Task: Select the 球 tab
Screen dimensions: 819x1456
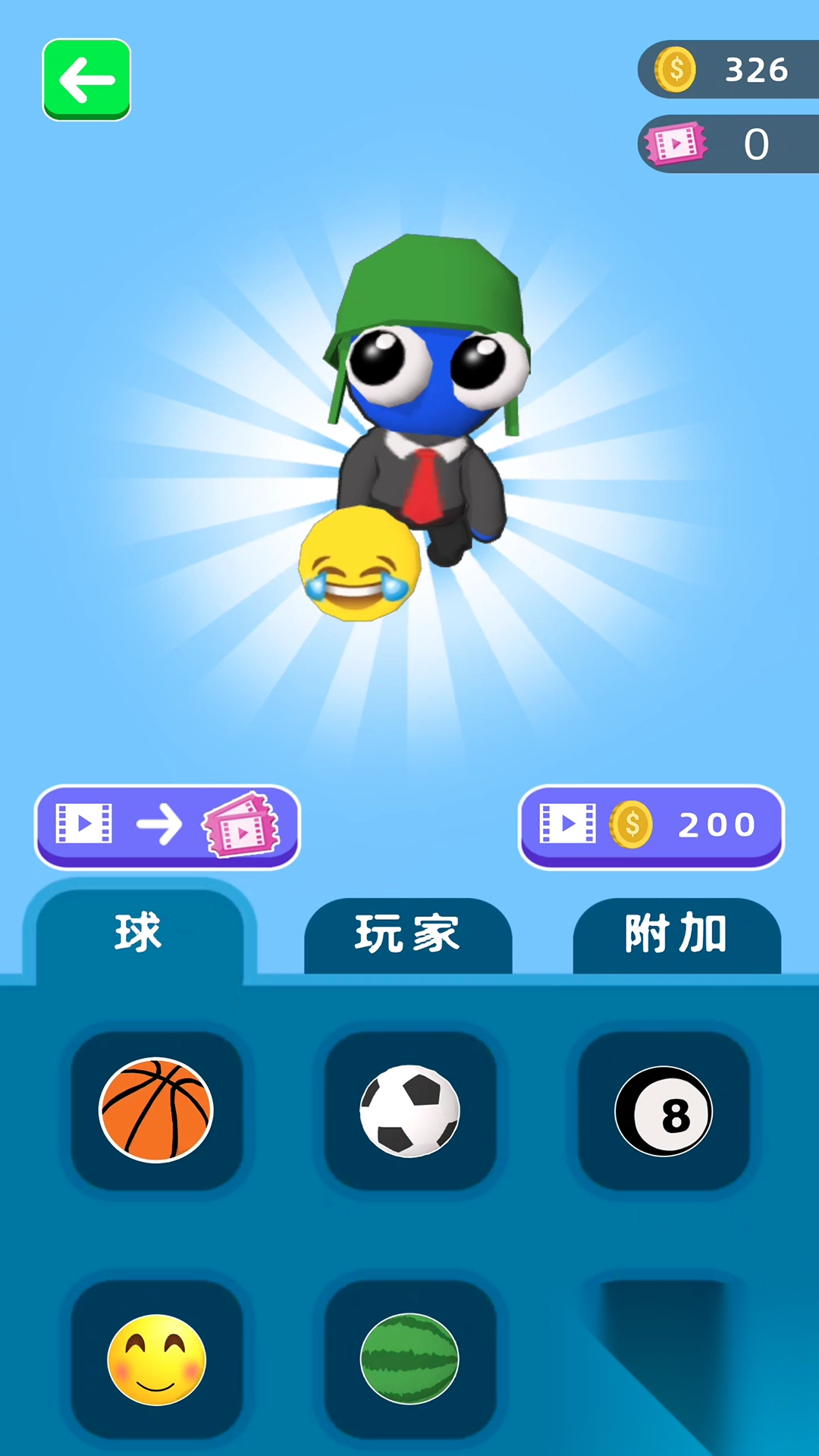Action: [x=140, y=934]
